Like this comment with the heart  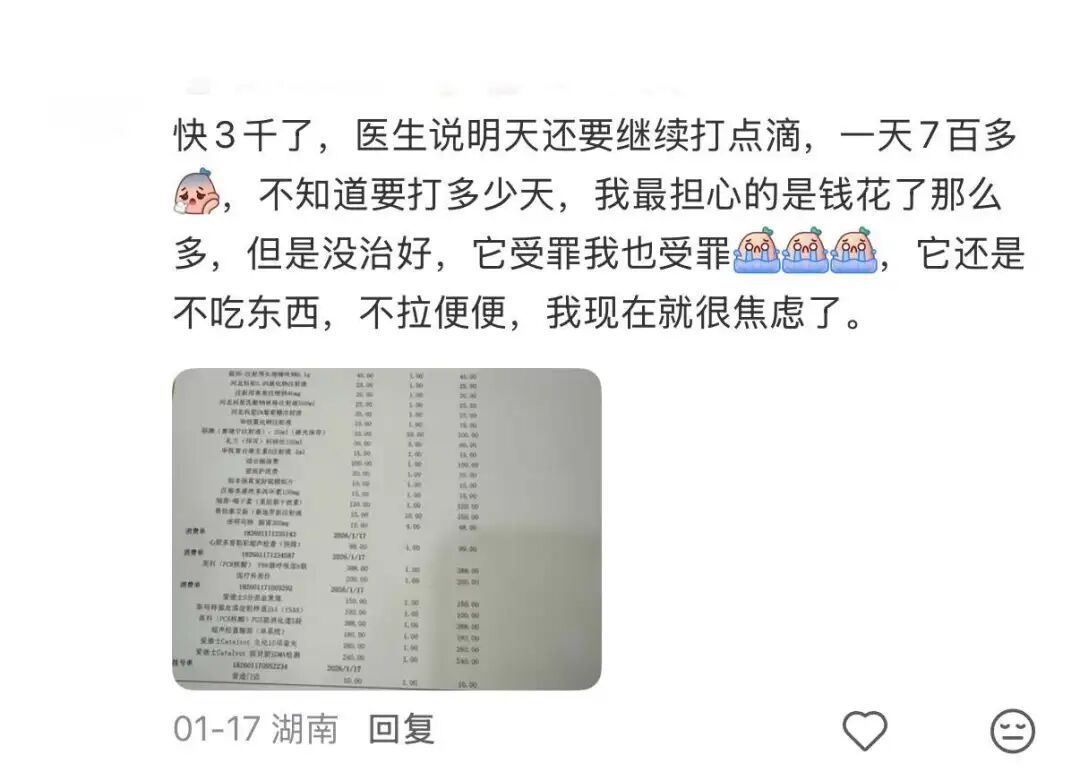864,730
